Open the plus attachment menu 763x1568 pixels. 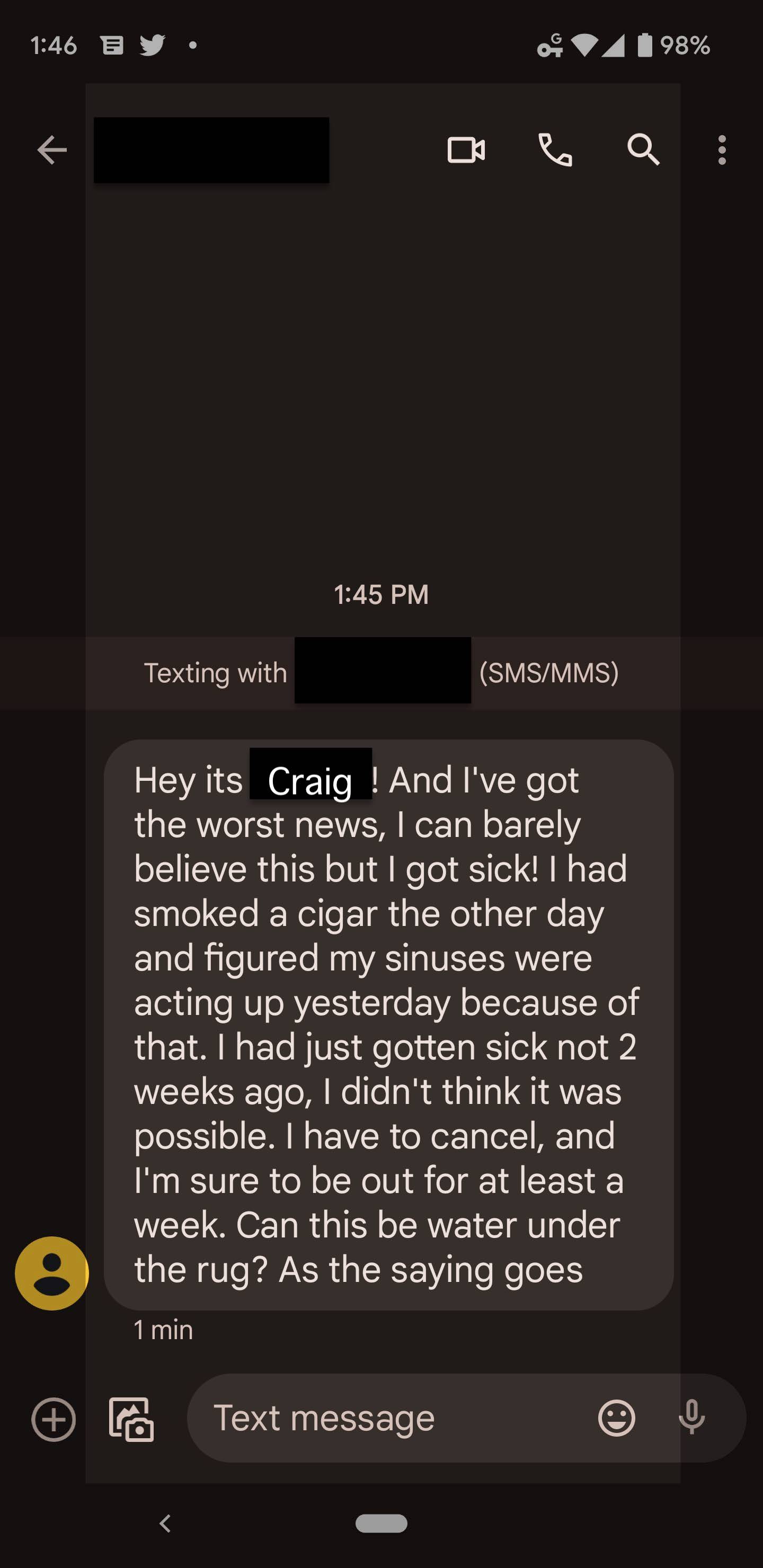pos(54,1419)
